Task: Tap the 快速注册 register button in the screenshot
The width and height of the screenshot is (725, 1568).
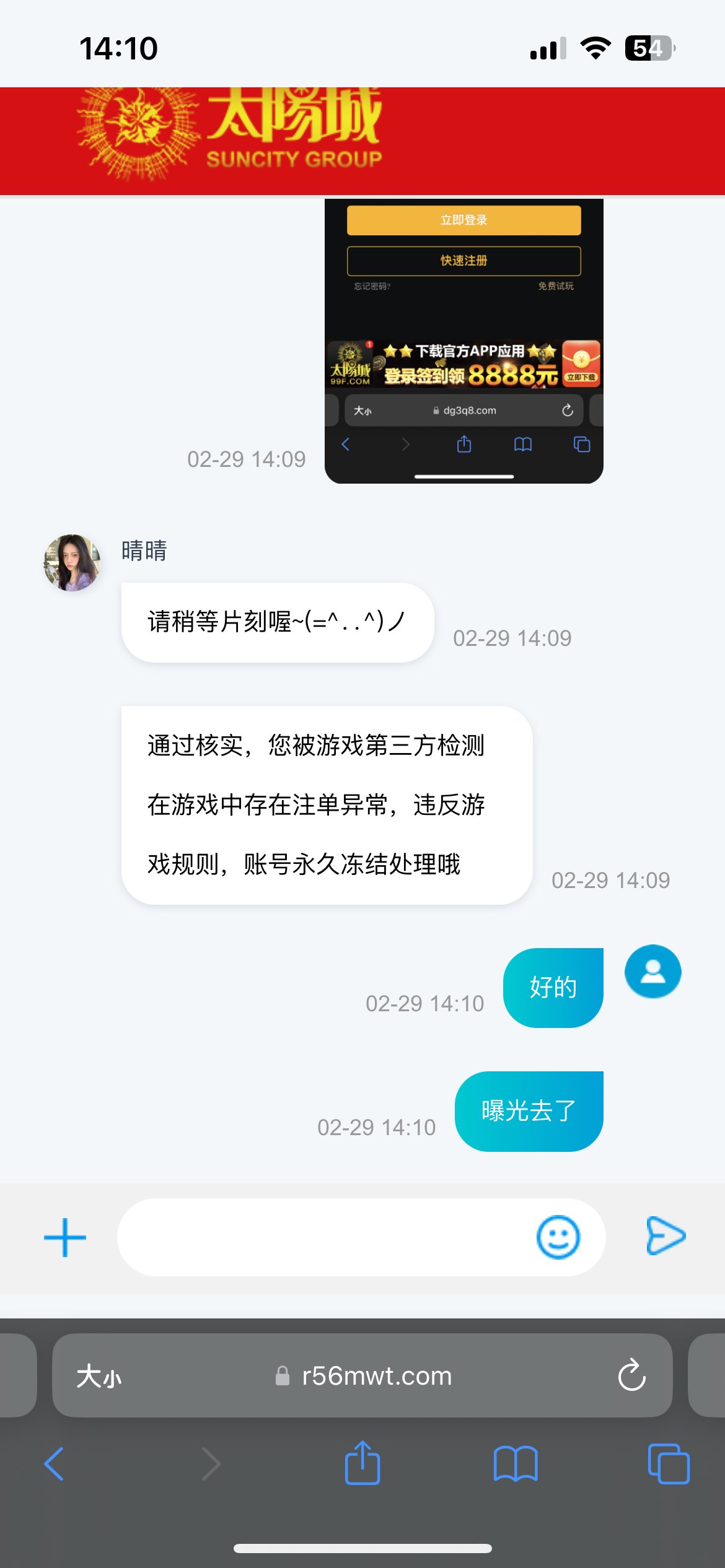Action: click(464, 261)
